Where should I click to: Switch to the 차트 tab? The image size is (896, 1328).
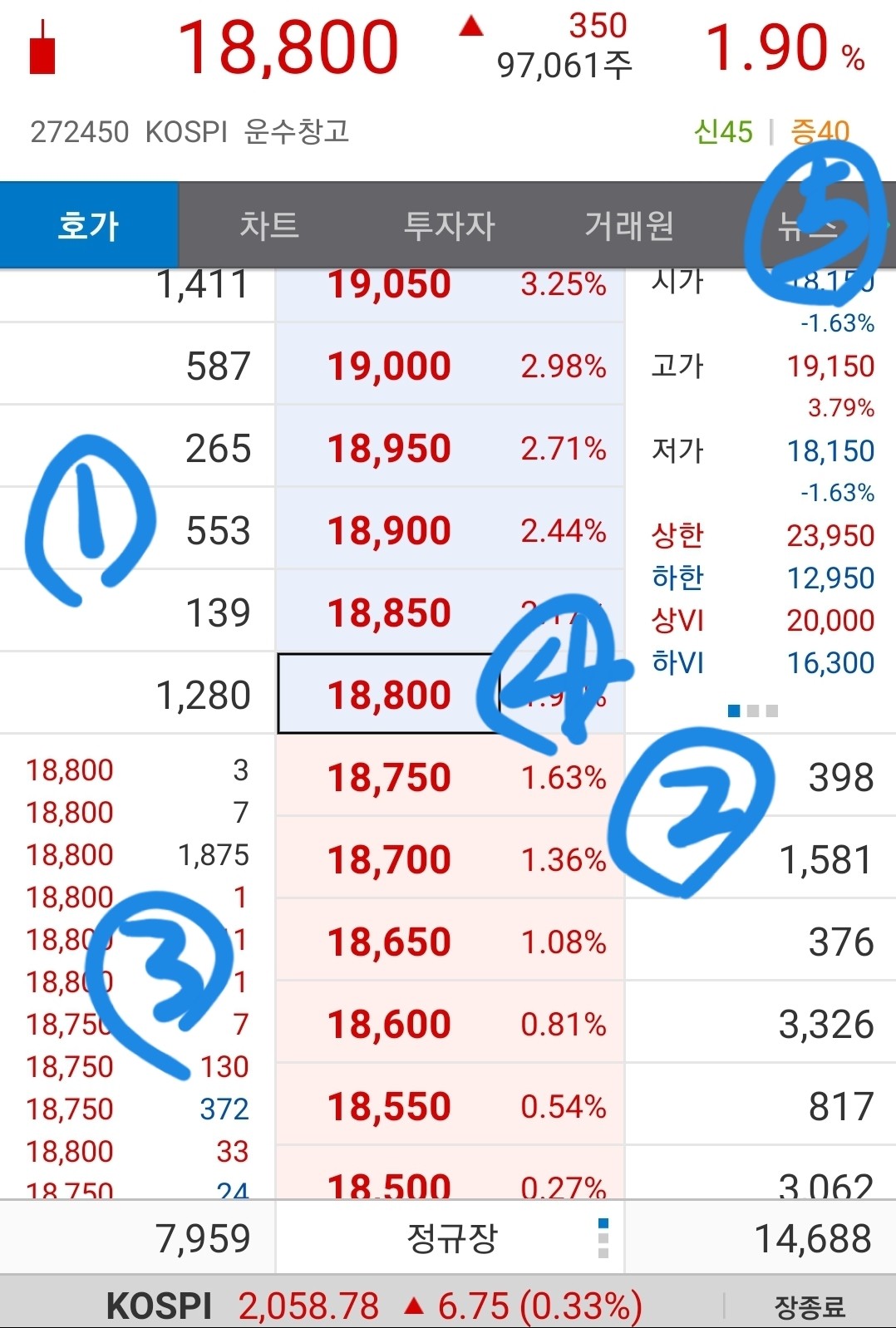[268, 224]
